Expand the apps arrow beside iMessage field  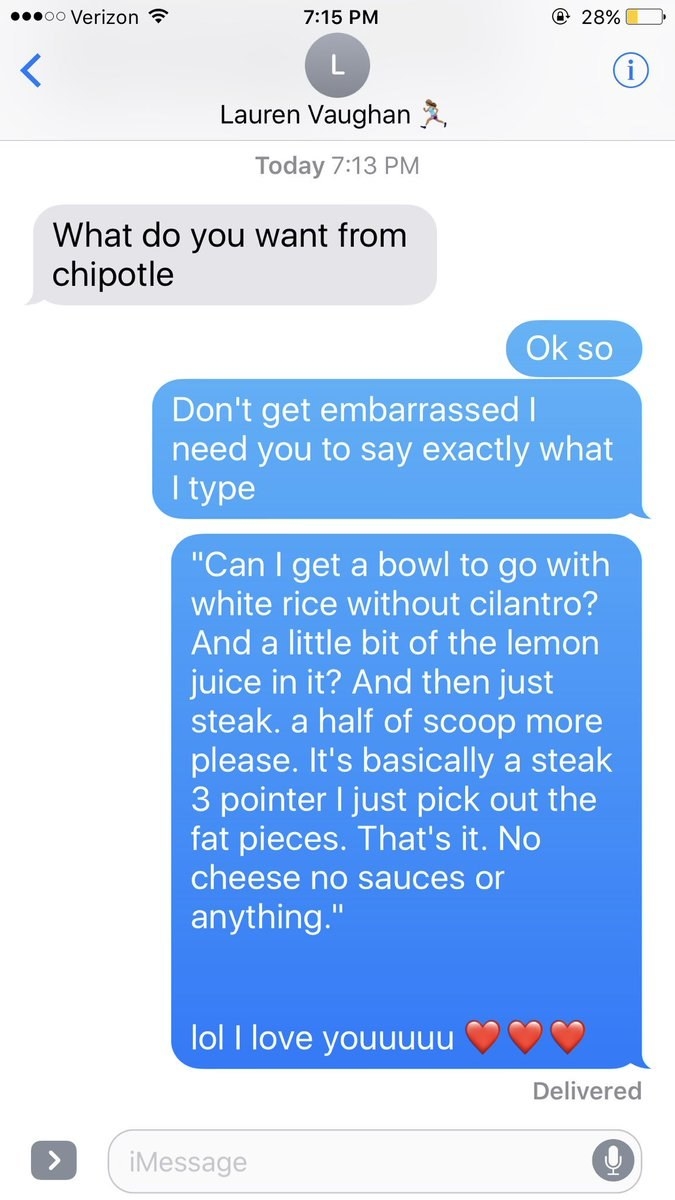pos(54,1160)
